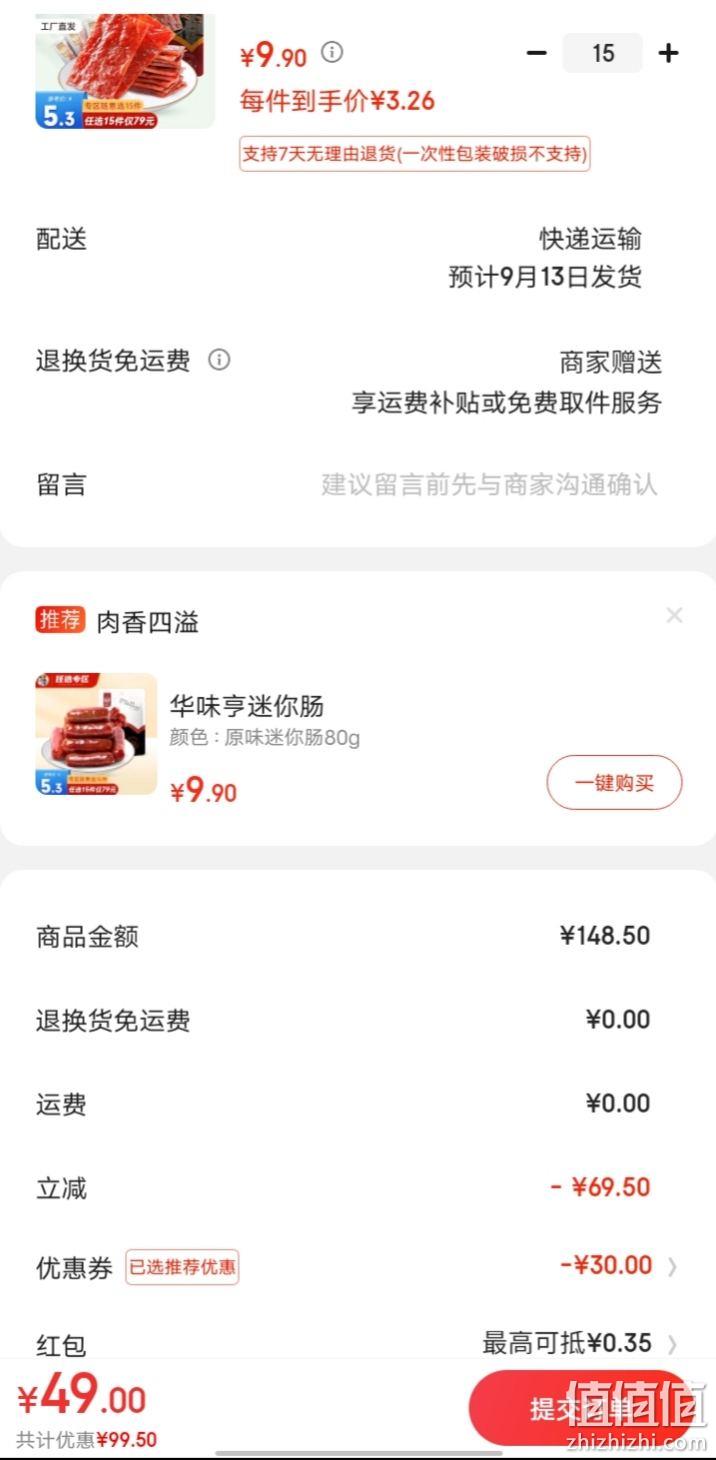Open the dried meat product thumbnail

(125, 71)
